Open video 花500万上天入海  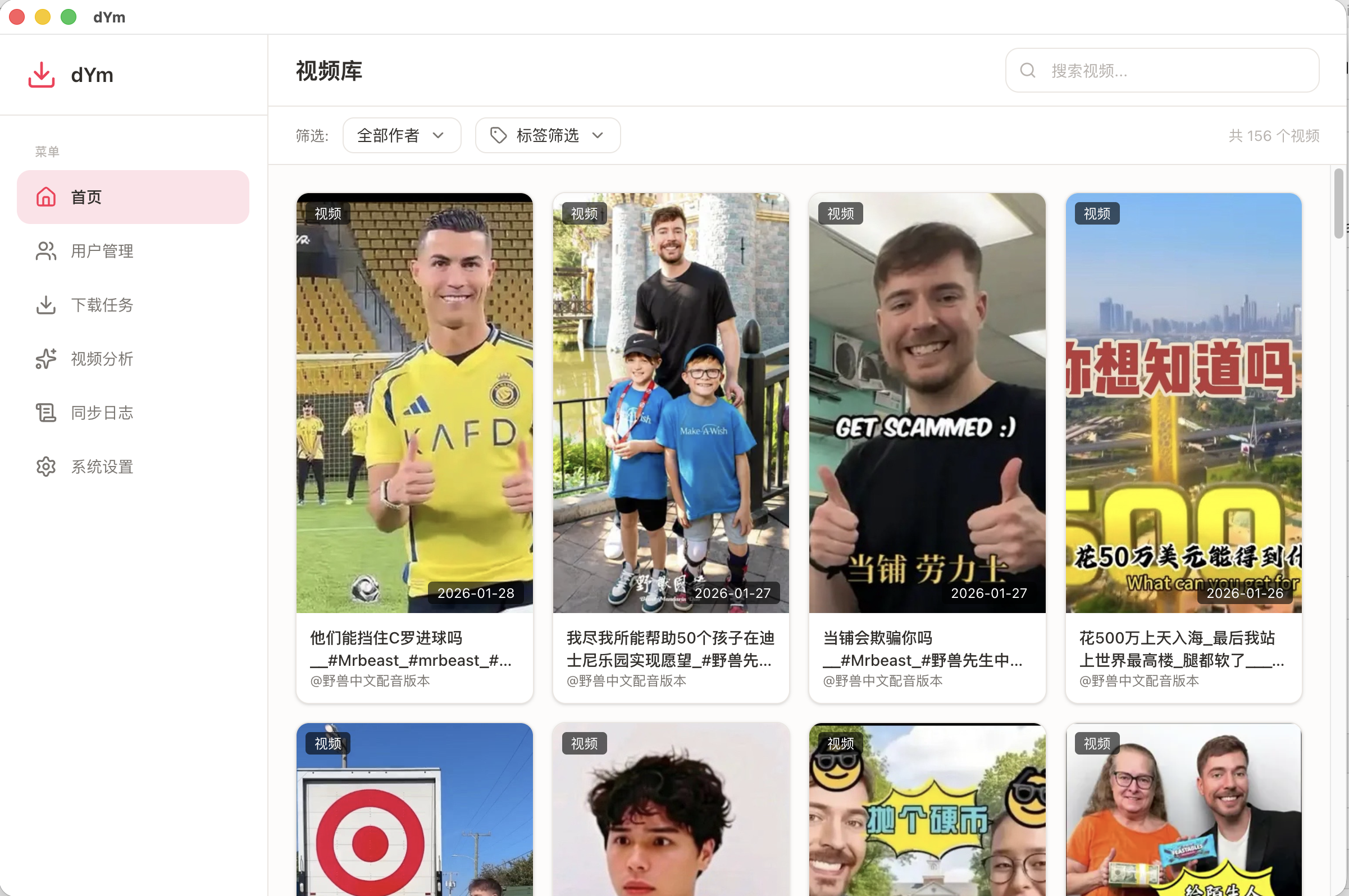coord(1183,404)
